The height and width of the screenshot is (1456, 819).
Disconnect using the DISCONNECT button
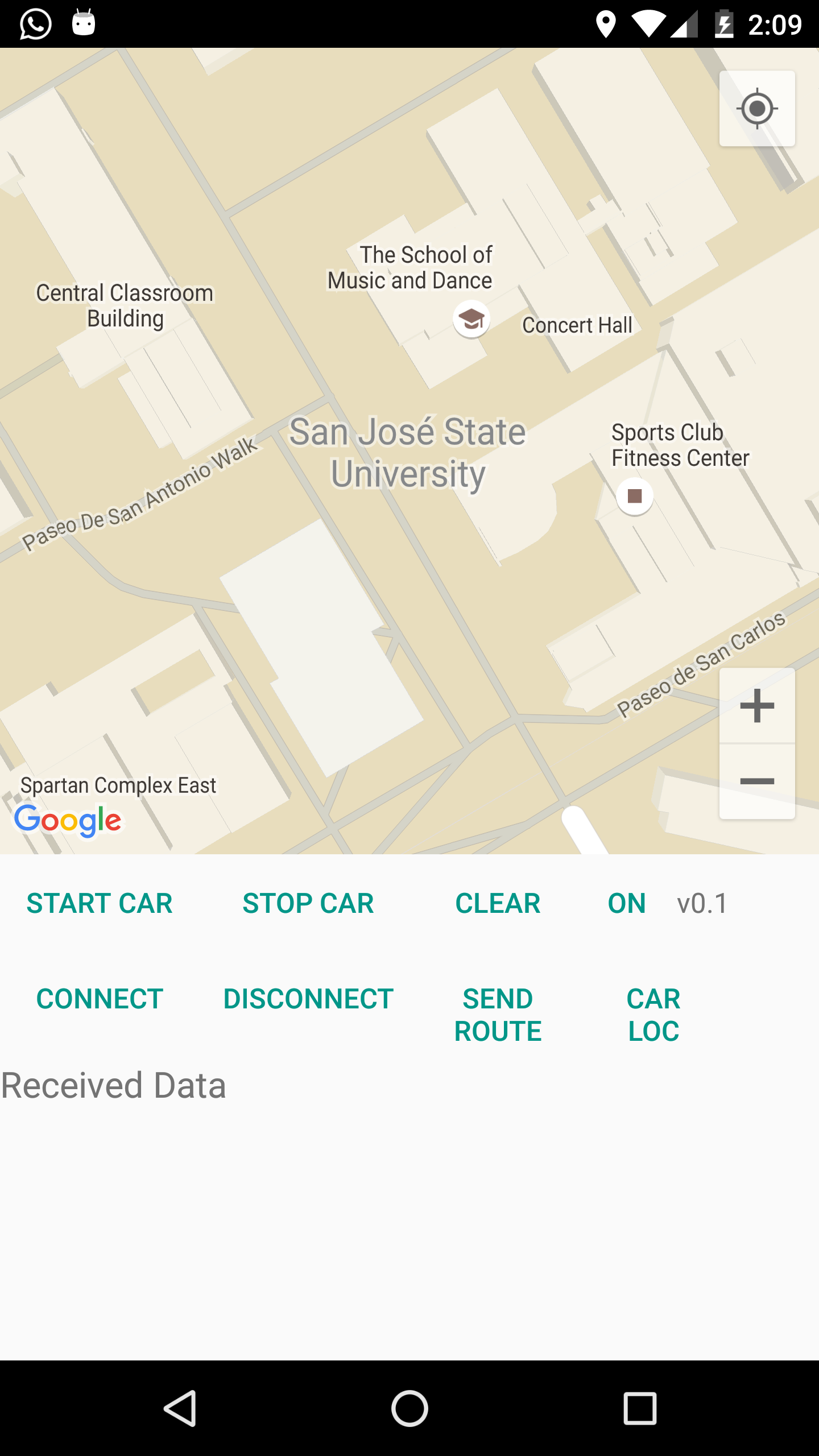click(308, 999)
